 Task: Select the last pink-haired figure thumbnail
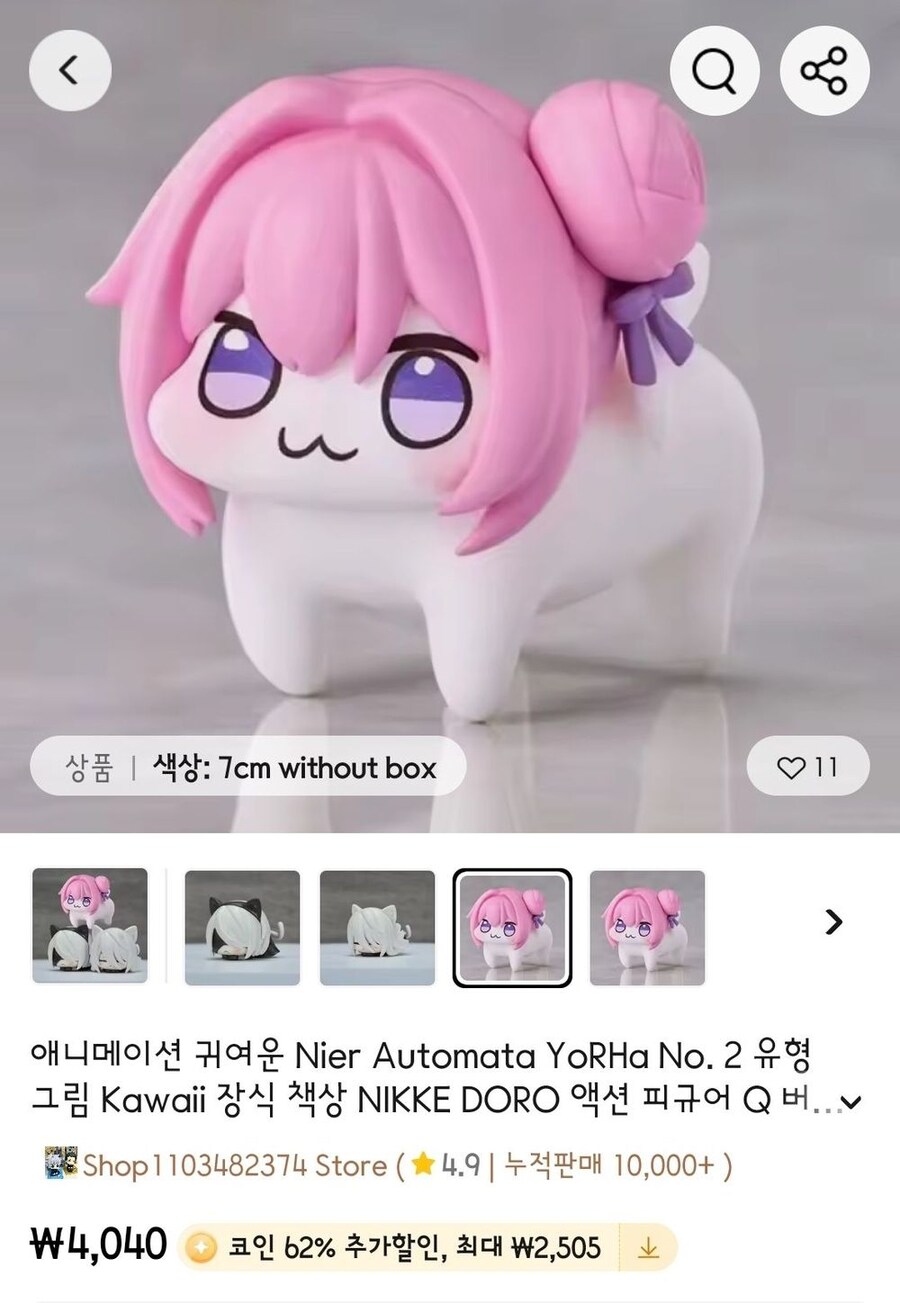point(647,927)
